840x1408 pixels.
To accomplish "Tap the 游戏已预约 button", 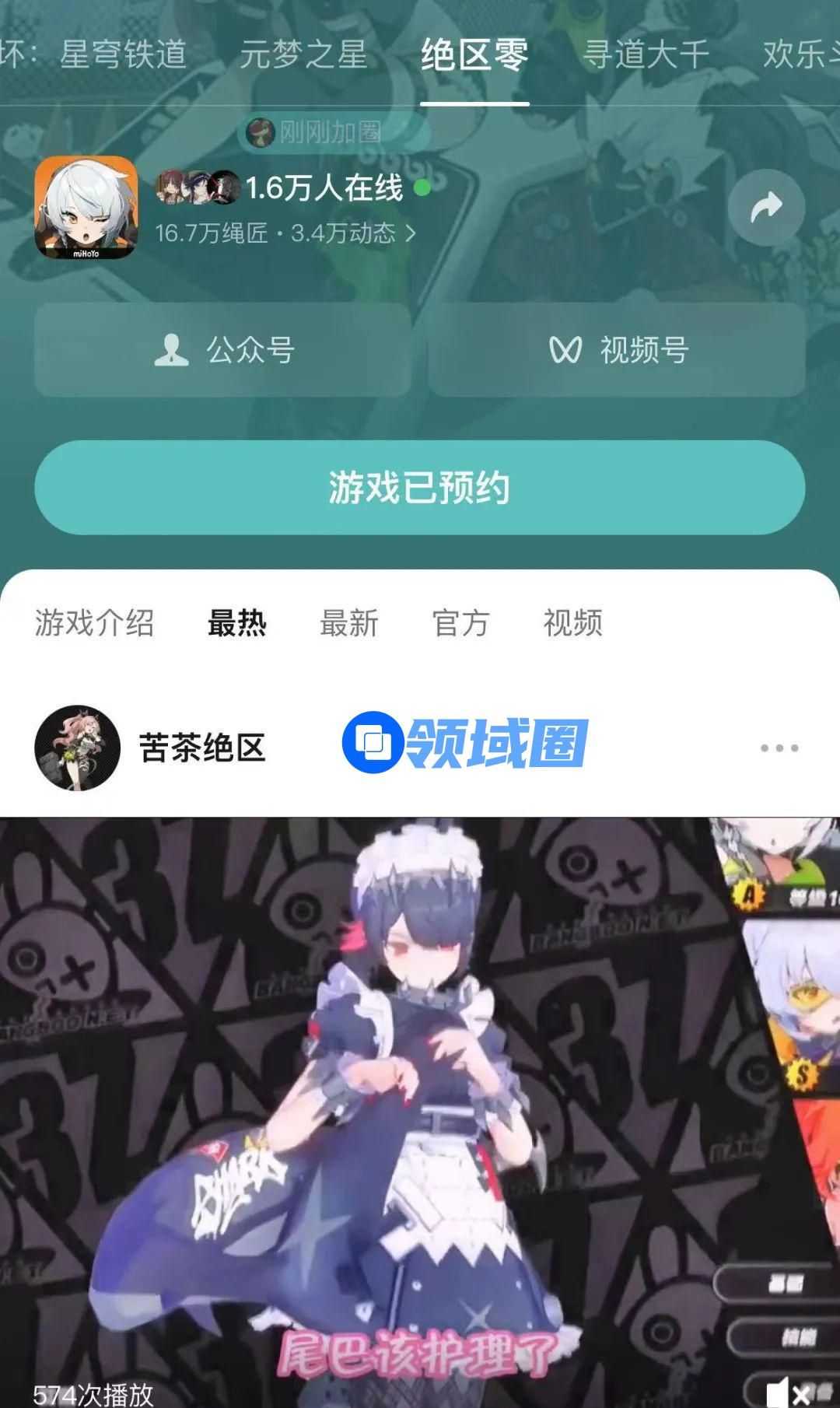I will click(x=420, y=488).
